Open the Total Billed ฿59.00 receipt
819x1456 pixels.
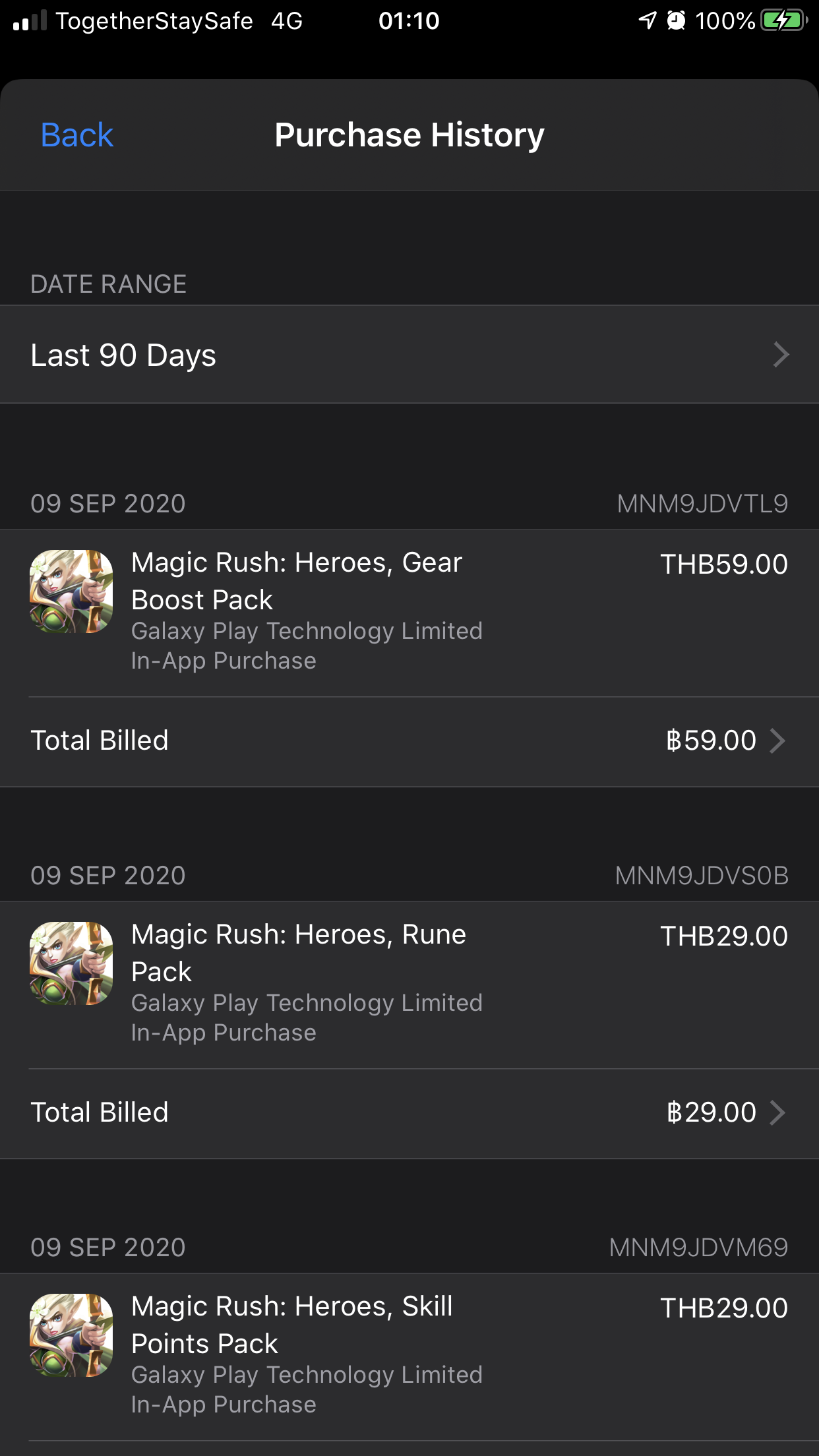pyautogui.click(x=409, y=741)
